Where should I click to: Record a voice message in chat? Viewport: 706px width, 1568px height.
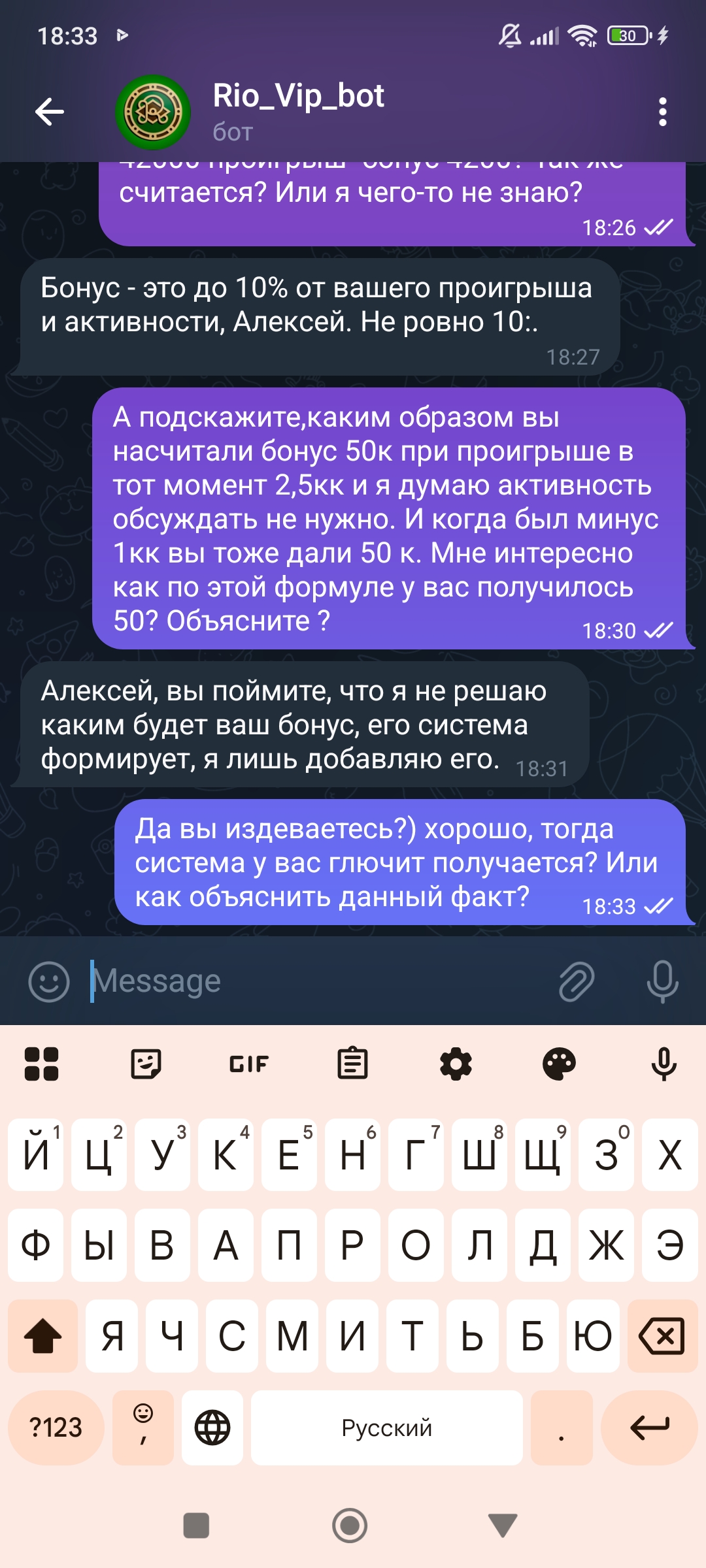(662, 981)
